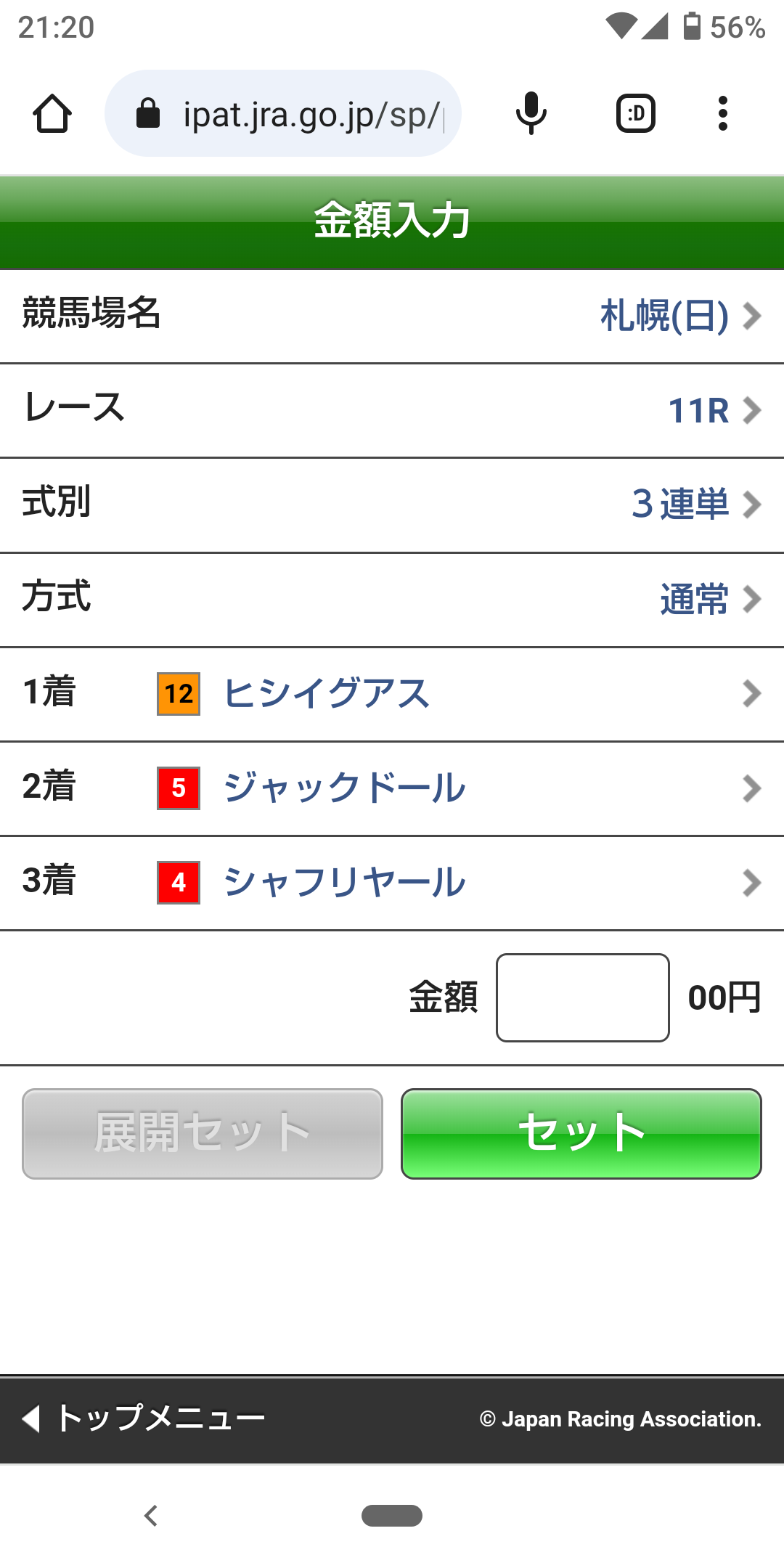Start voice search with the microphone
This screenshot has height=1568, width=784.
coord(531,114)
